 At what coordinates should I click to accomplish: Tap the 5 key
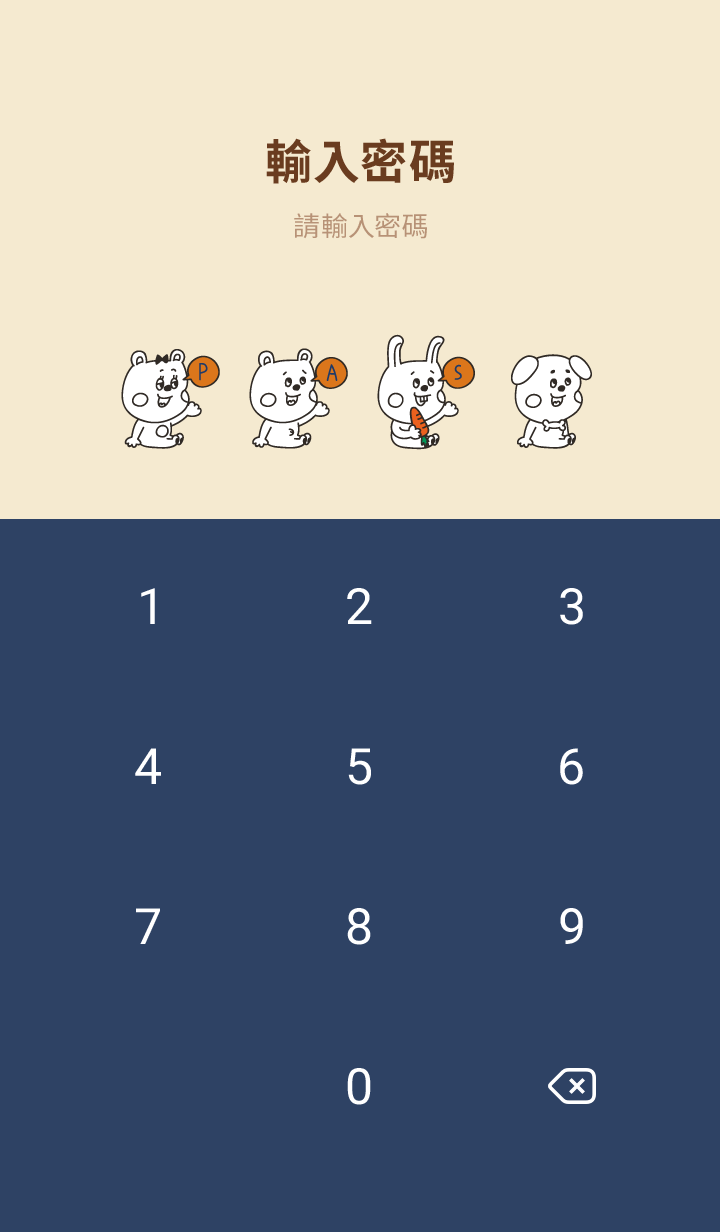(x=359, y=767)
